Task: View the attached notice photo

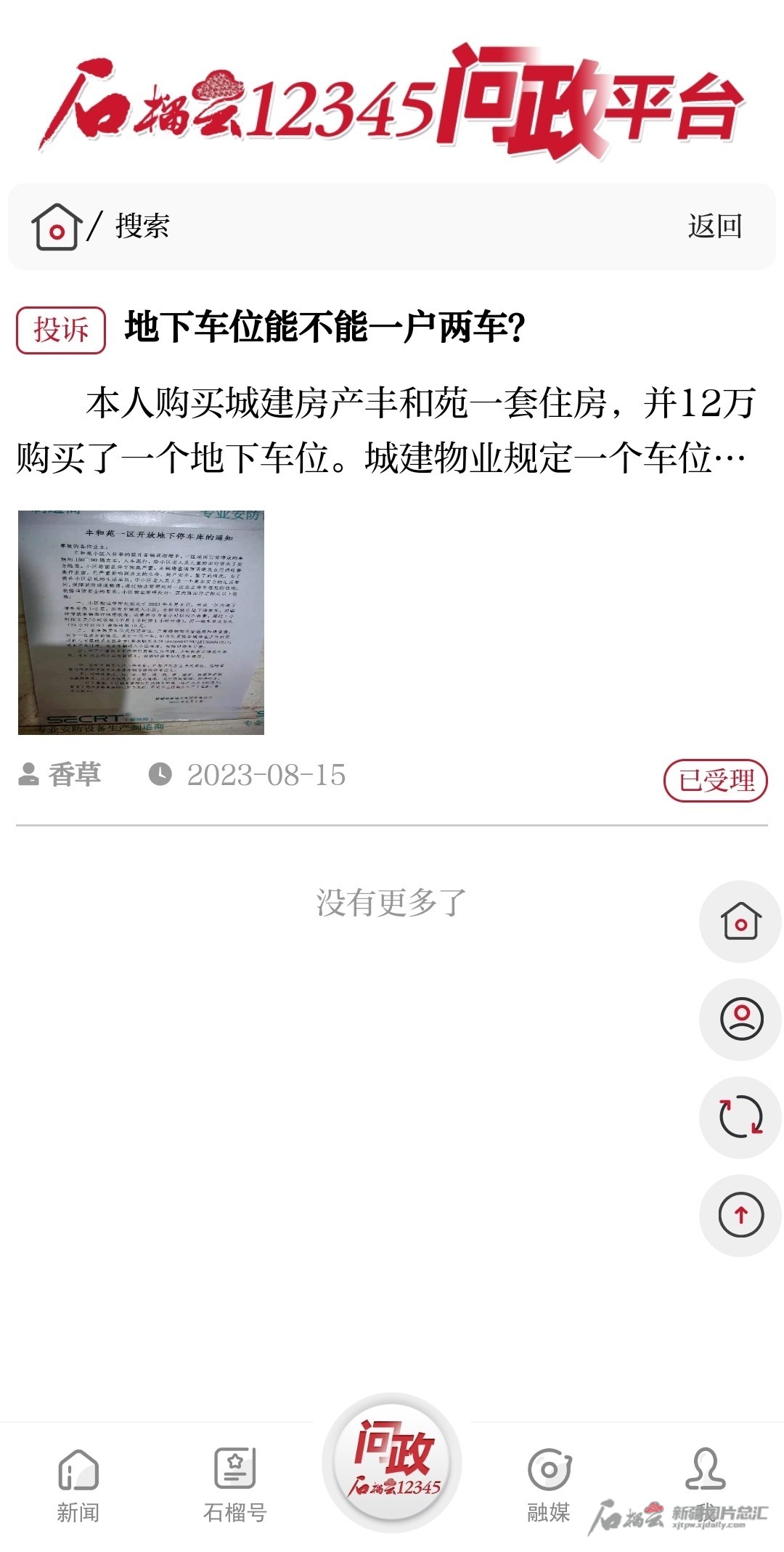Action: point(142,622)
